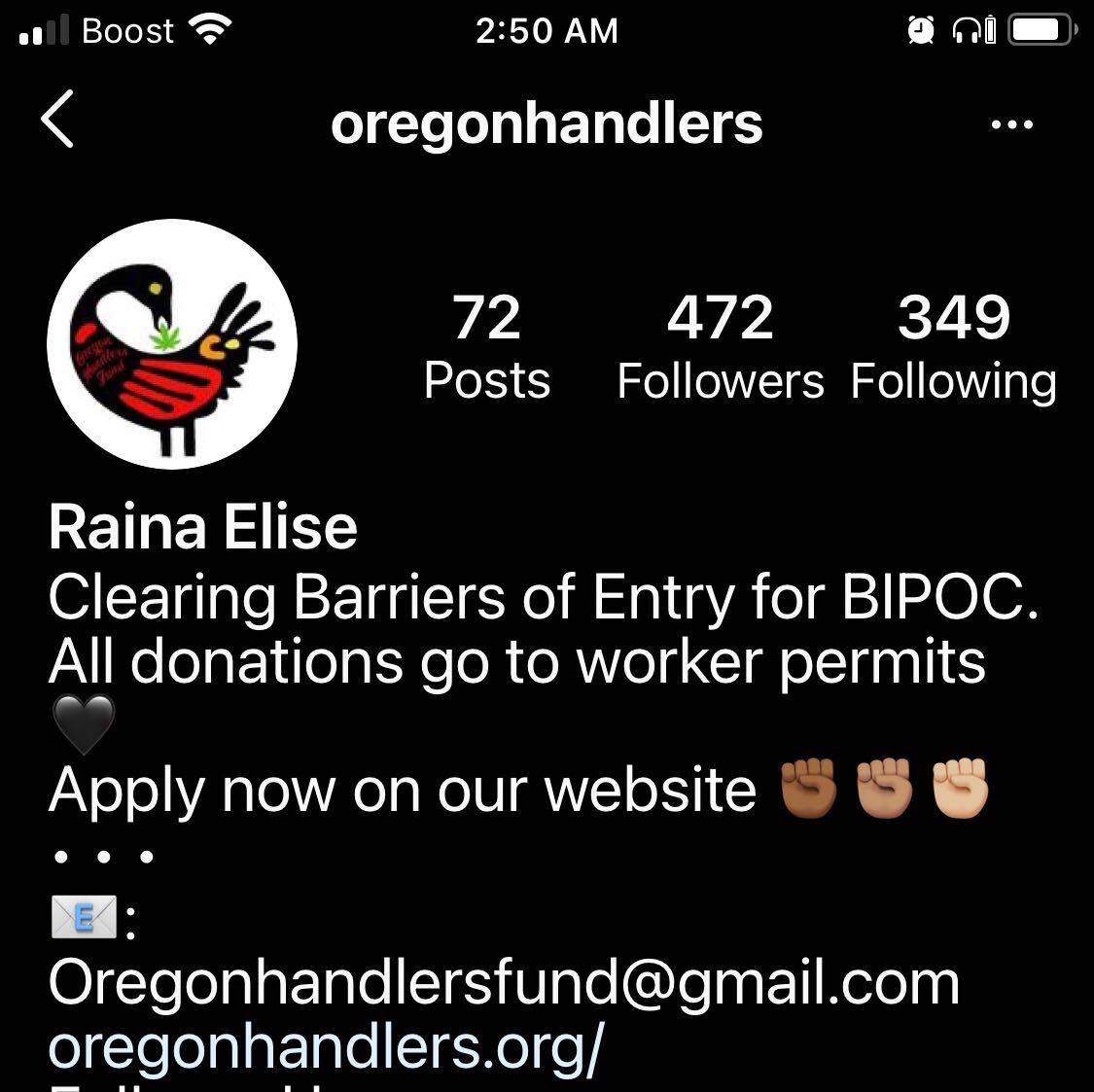1094x1092 pixels.
Task: Open the 349 Following list
Action: [953, 347]
